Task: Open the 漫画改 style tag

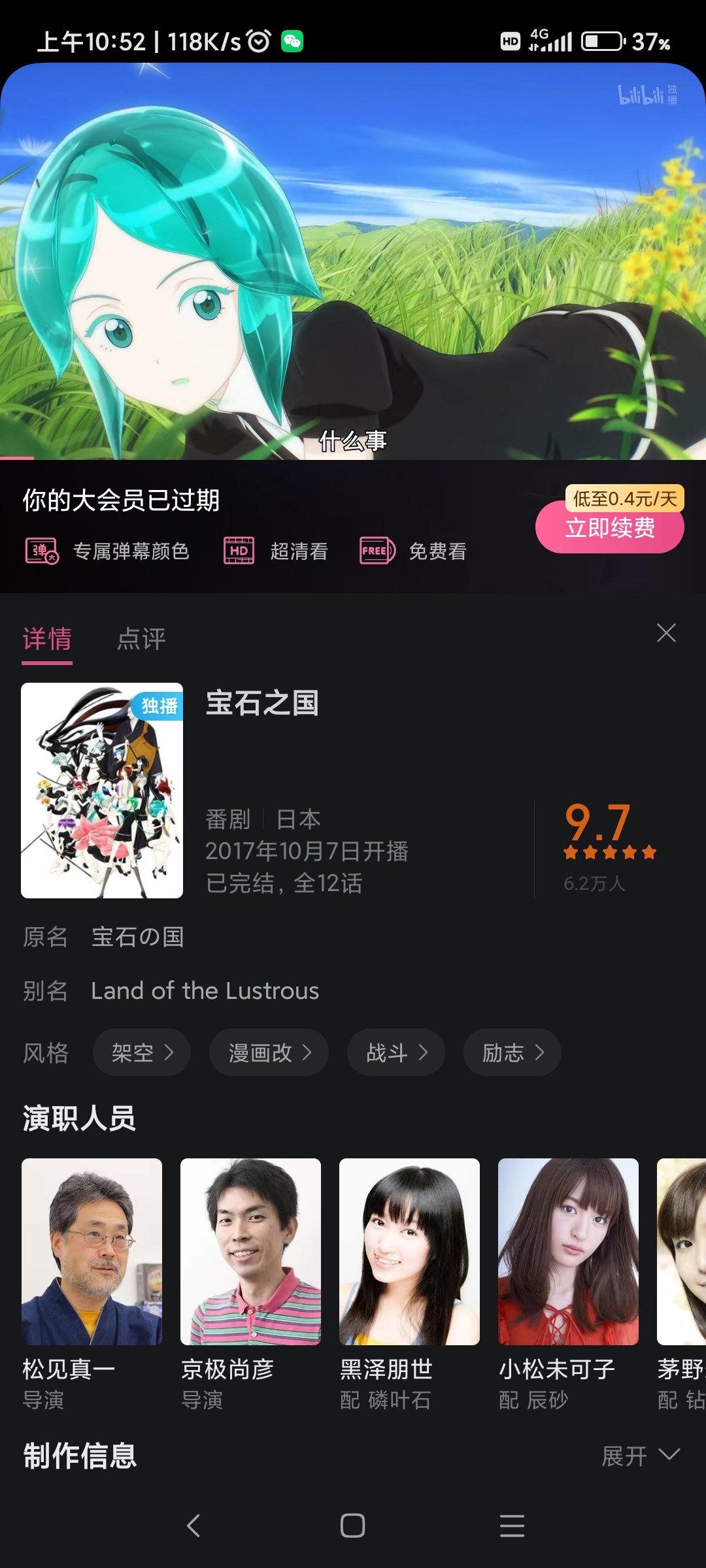Action: coord(269,1053)
